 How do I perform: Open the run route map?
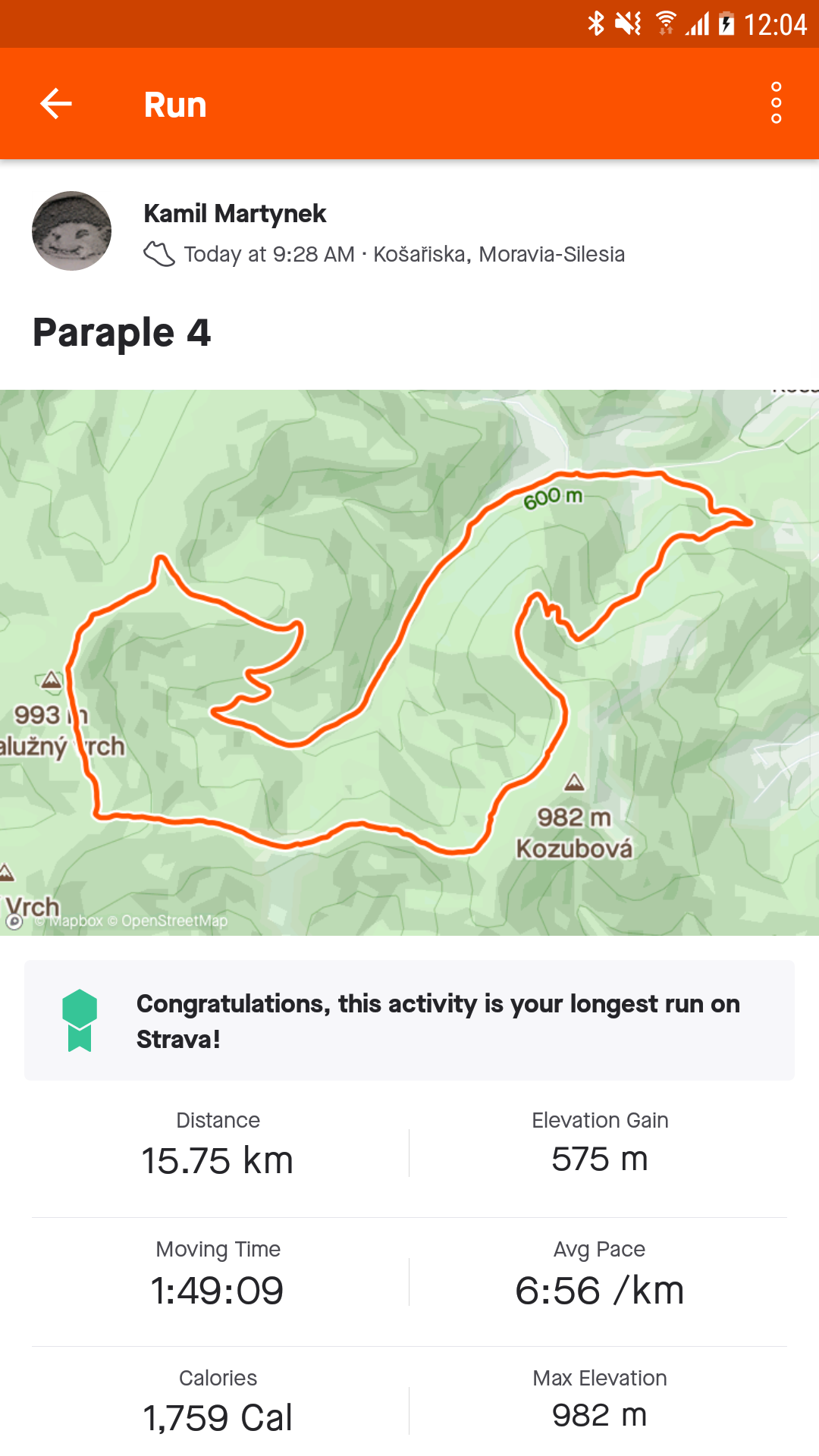409,663
